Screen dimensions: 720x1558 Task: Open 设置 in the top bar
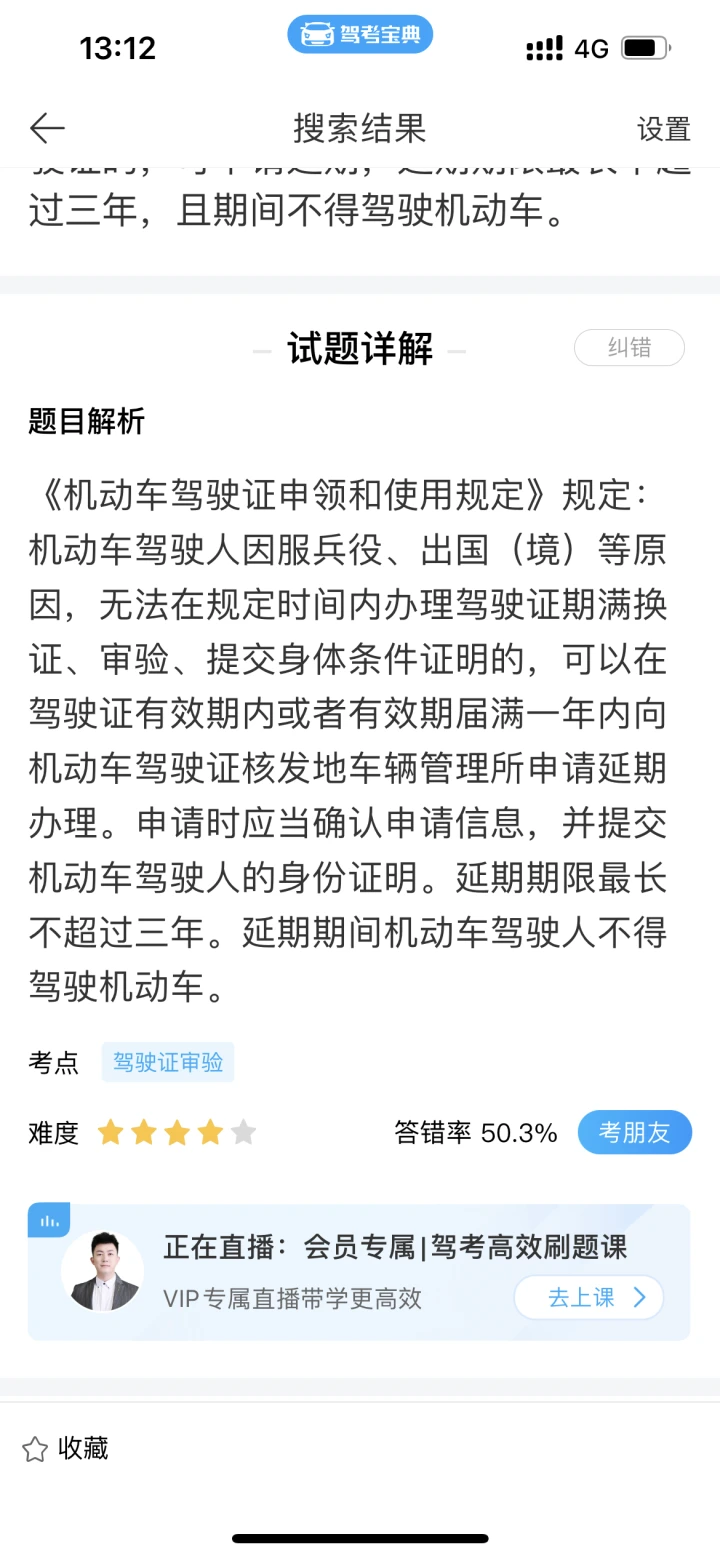click(x=663, y=129)
